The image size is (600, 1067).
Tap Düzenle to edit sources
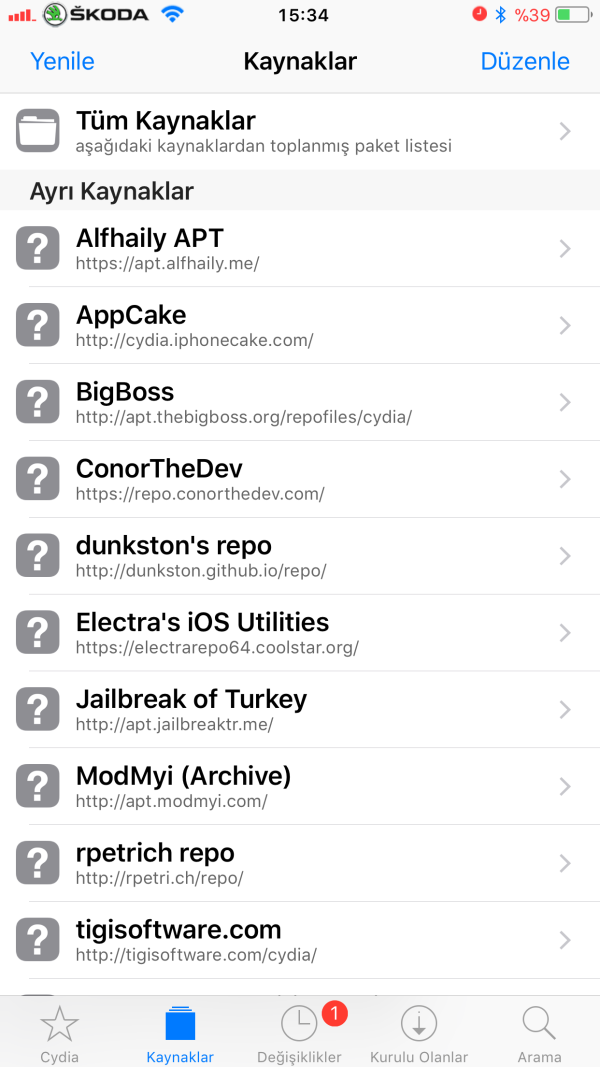[525, 61]
